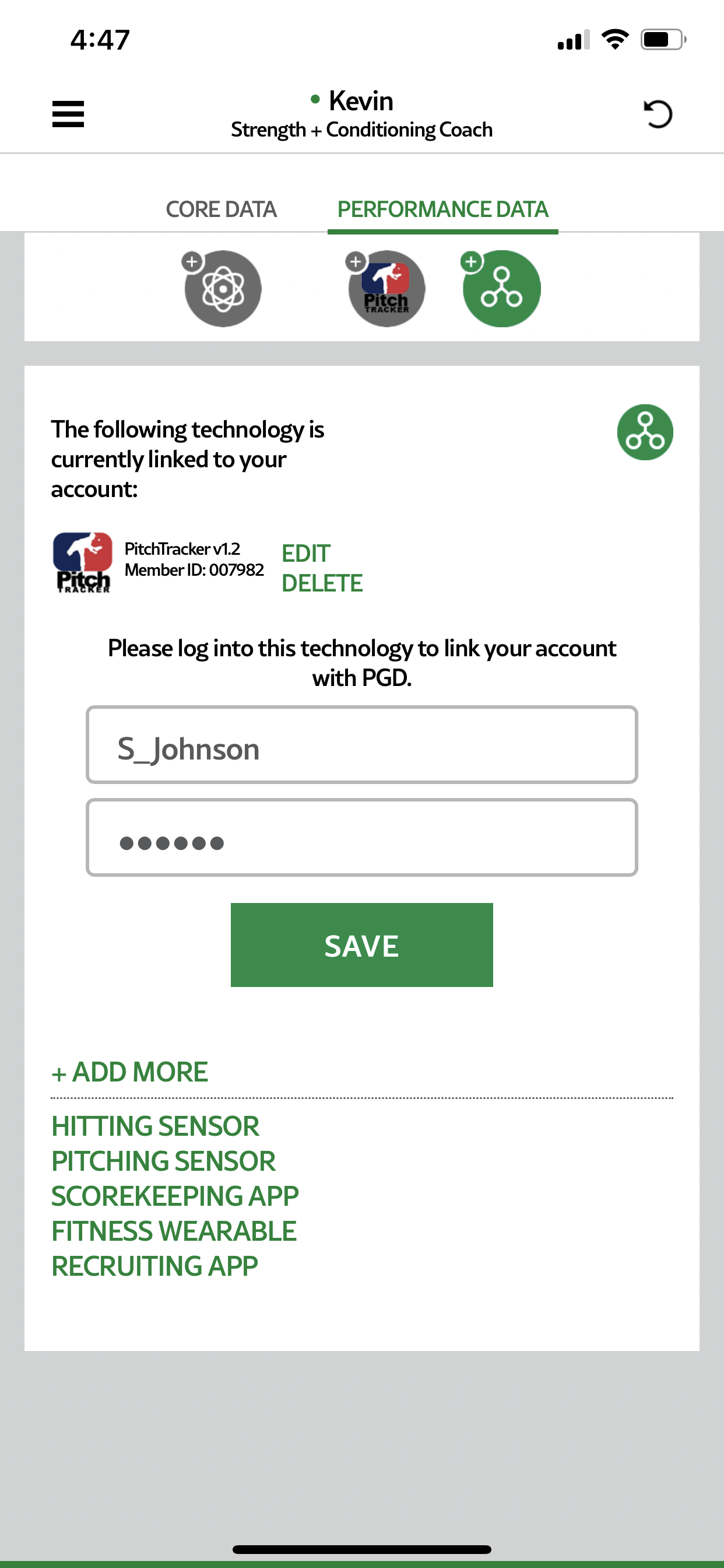The width and height of the screenshot is (724, 1568).
Task: Select Recruiting App
Action: (x=154, y=1266)
